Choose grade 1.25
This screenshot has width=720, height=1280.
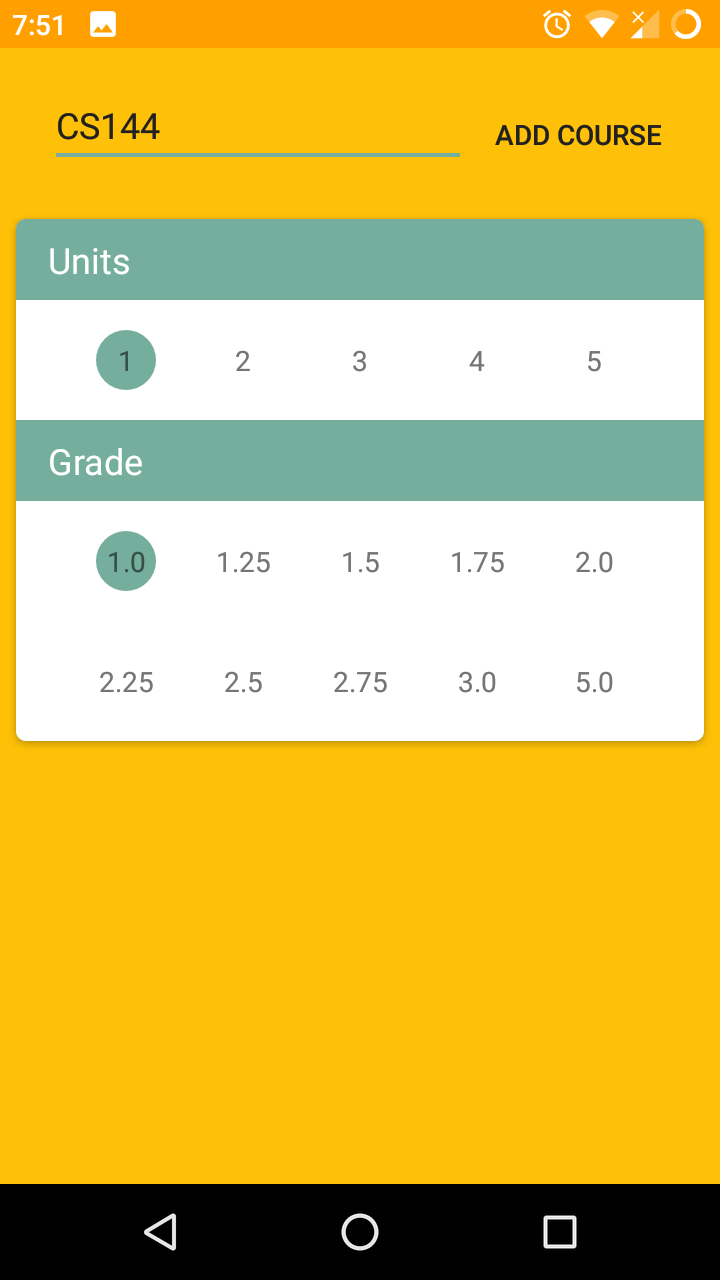[x=243, y=562]
